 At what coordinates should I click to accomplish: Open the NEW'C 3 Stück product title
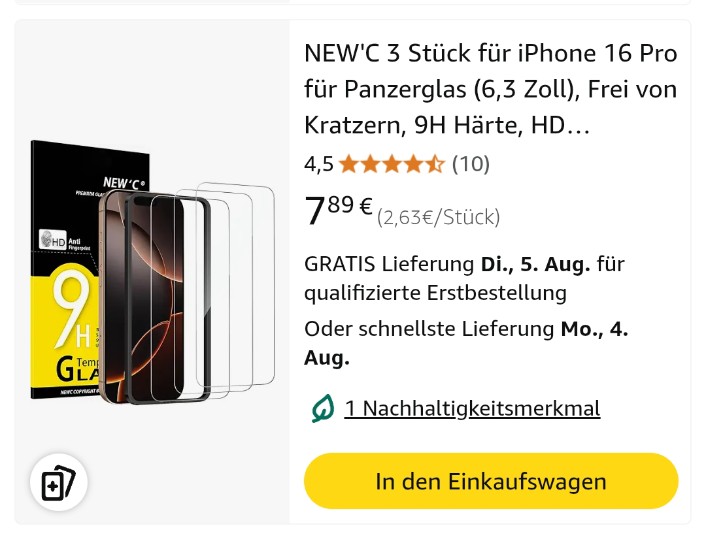[x=490, y=89]
